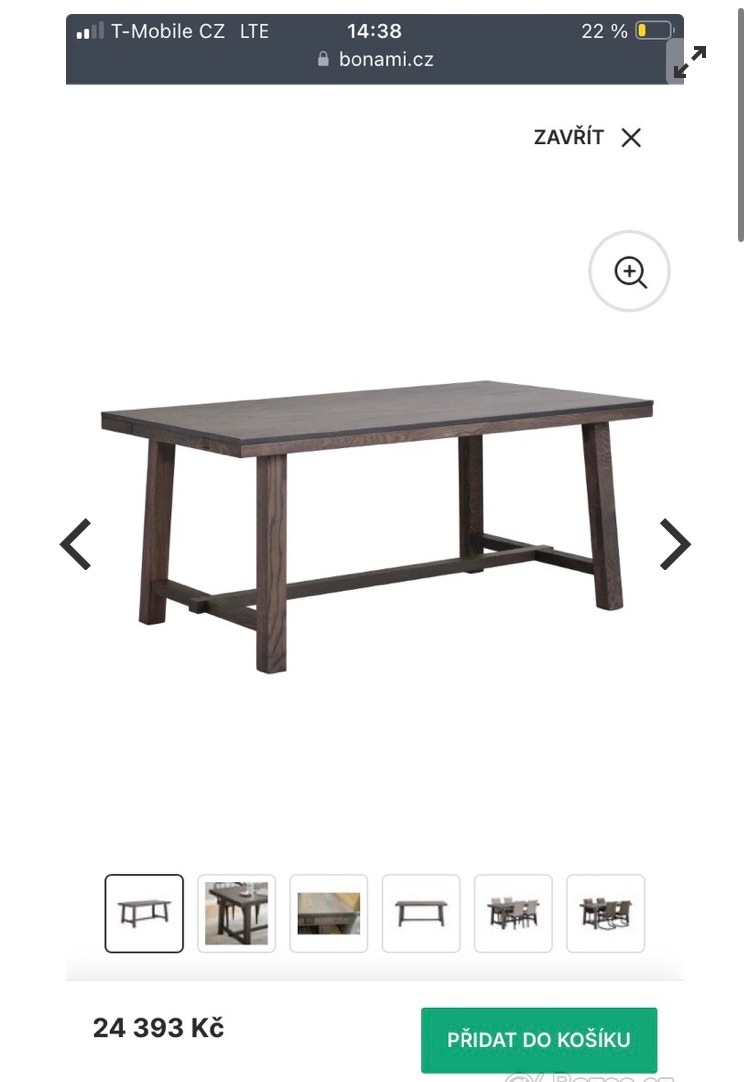The image size is (750, 1082).
Task: Zoom in with the magnifier icon
Action: [x=630, y=271]
